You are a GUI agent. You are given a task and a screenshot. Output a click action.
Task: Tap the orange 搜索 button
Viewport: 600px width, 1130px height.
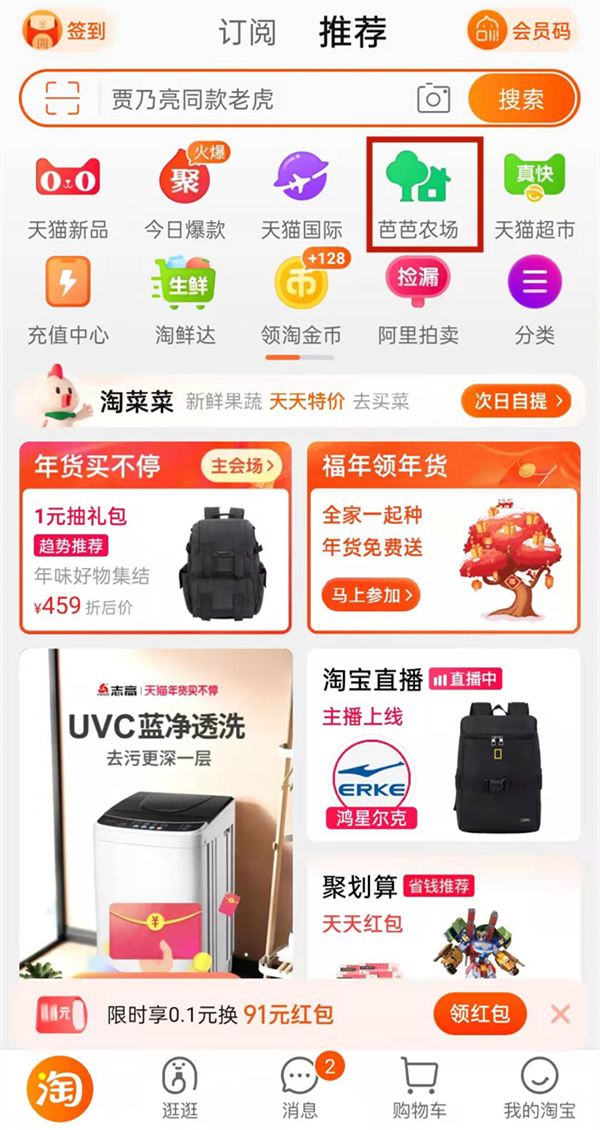[521, 99]
